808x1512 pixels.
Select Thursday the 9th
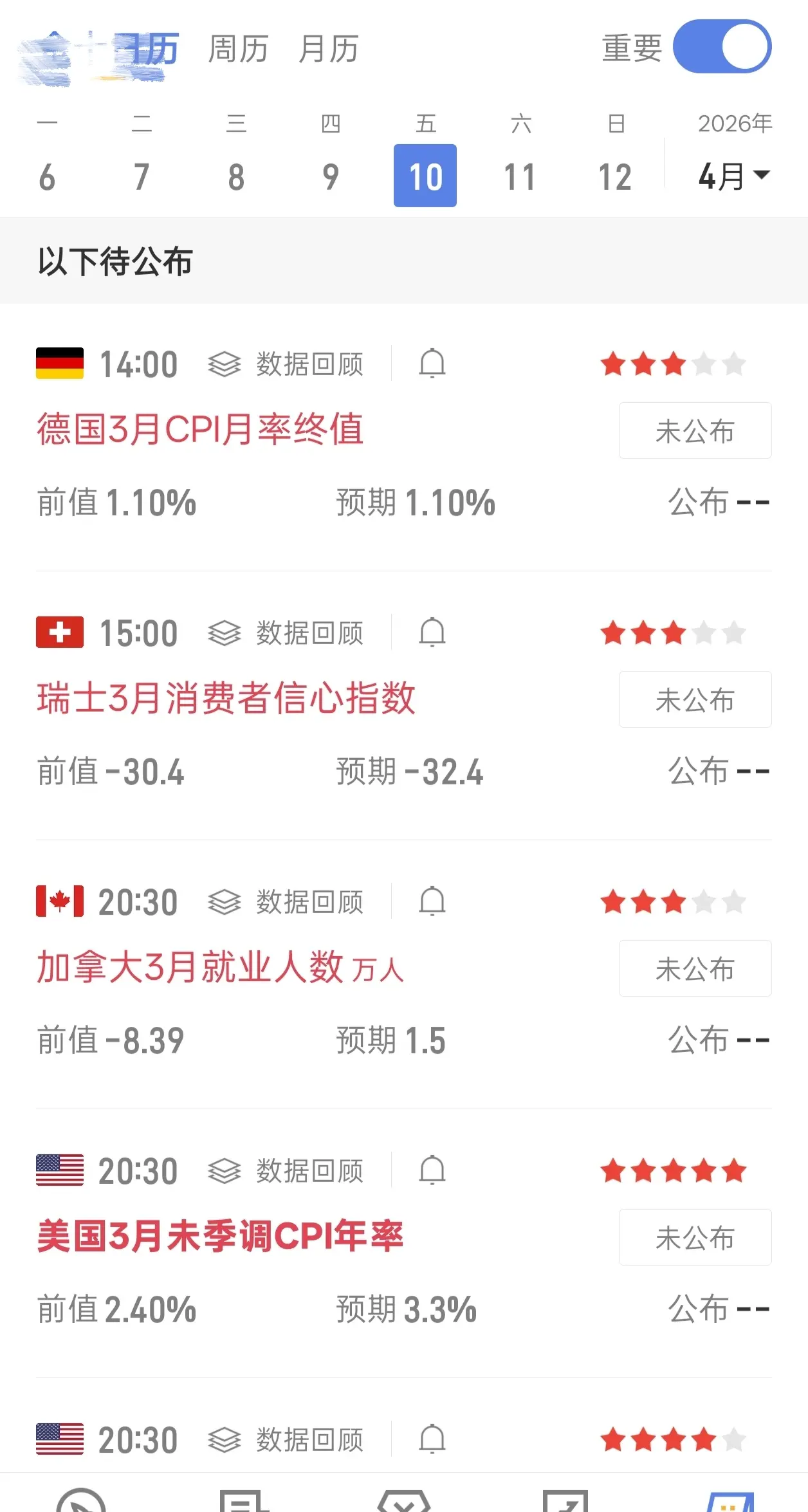click(x=331, y=176)
